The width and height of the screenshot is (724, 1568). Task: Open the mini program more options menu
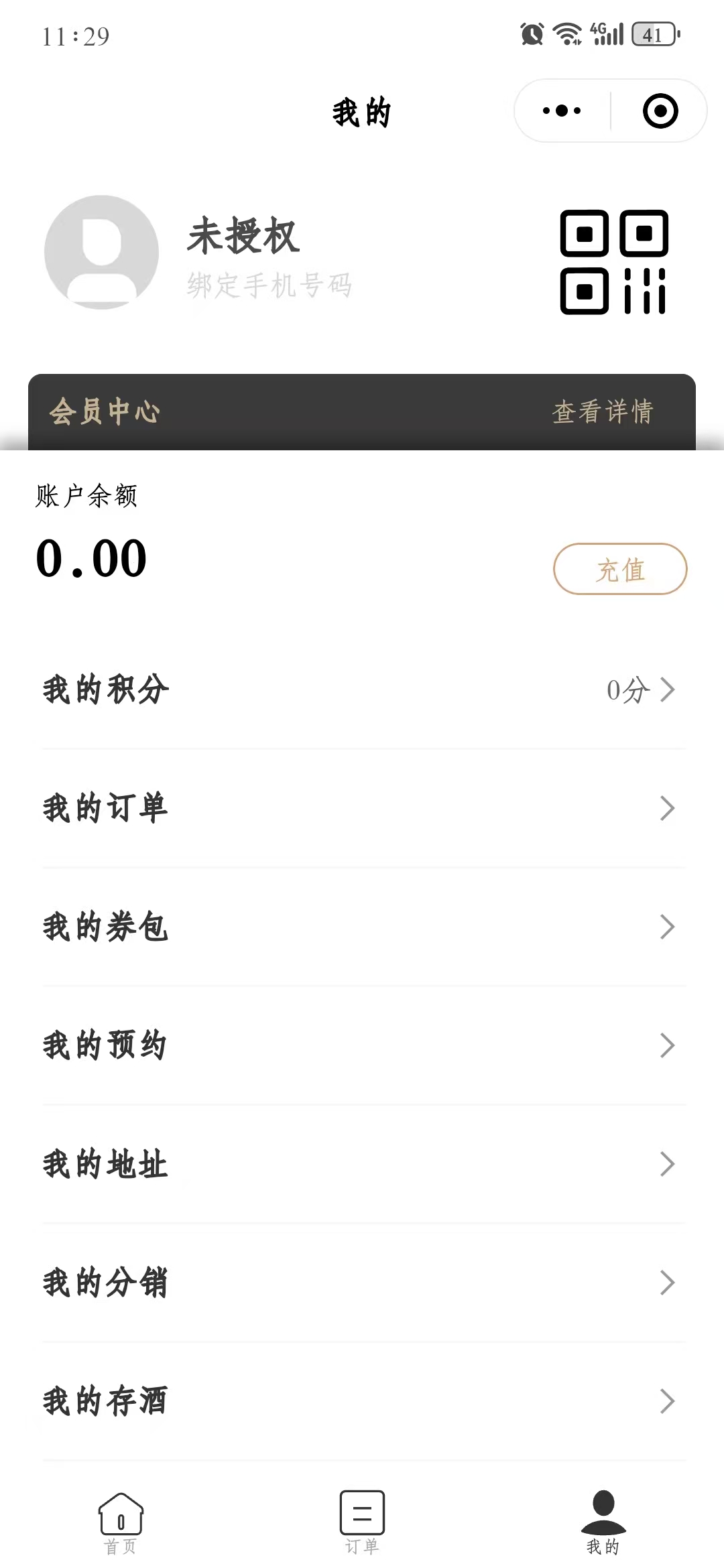[x=562, y=111]
